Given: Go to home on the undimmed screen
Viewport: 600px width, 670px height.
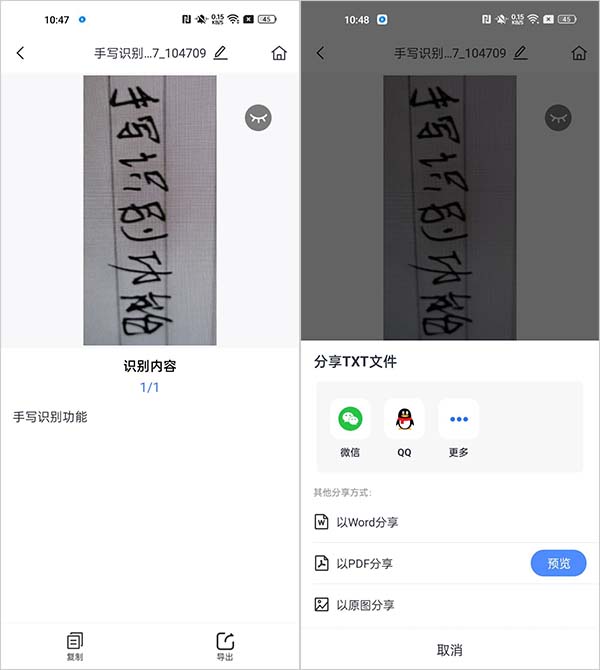Looking at the screenshot, I should (279, 53).
